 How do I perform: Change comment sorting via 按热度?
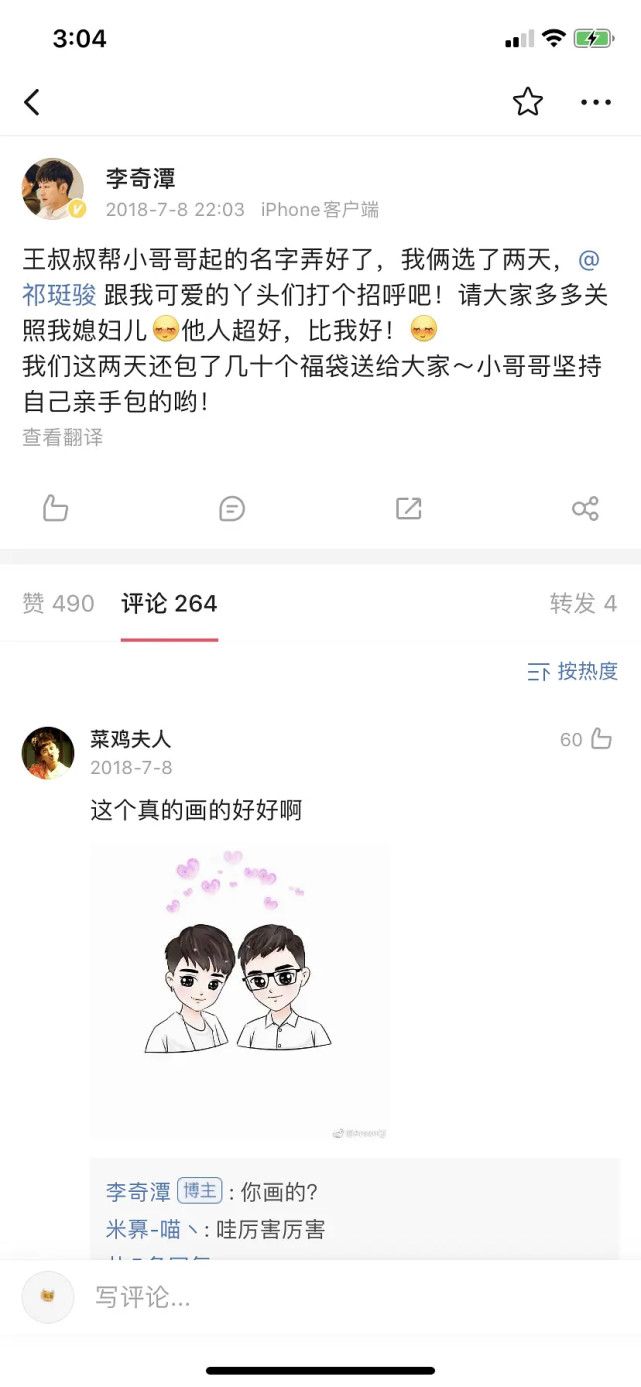coord(573,672)
